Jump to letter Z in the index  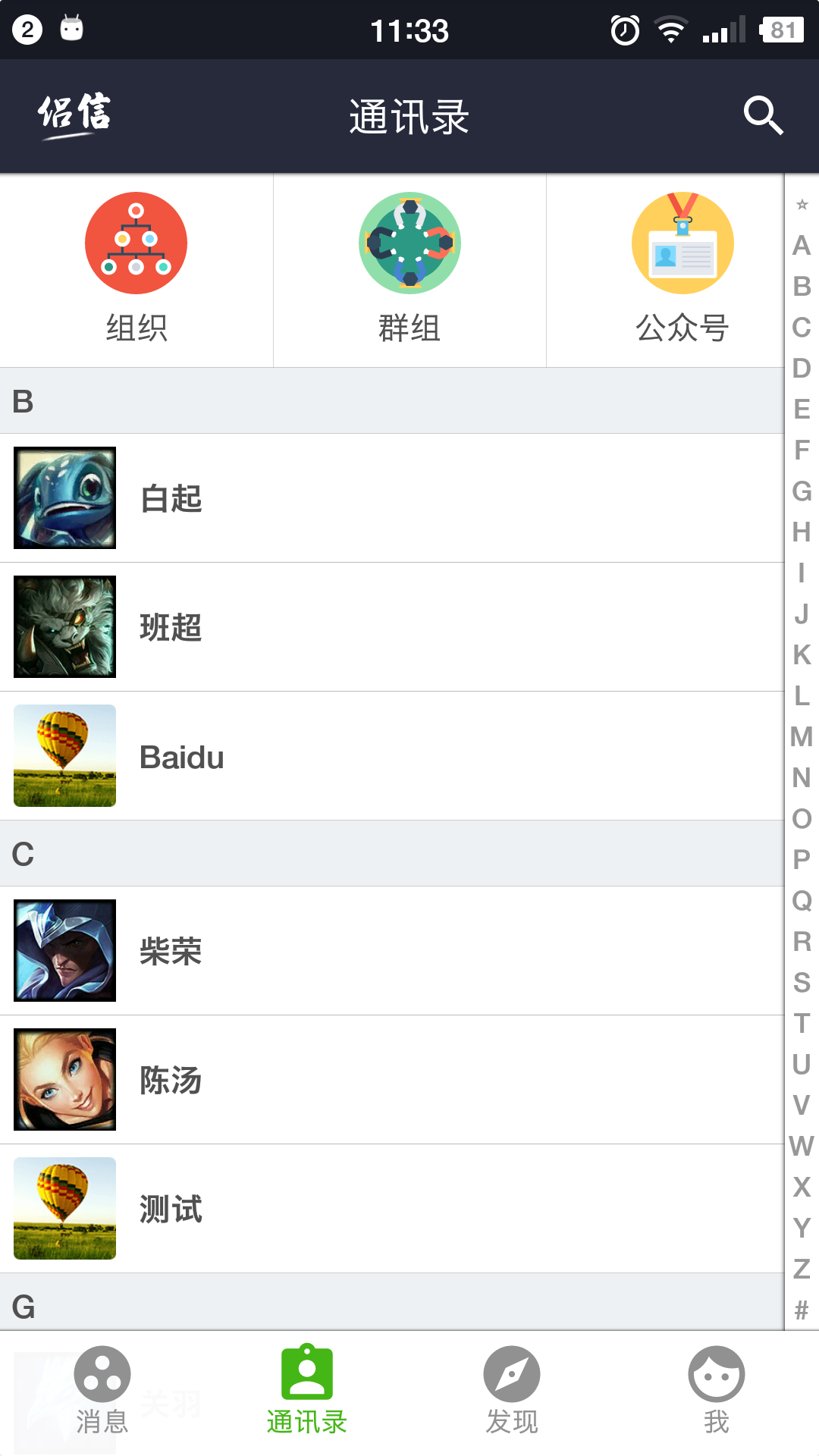[x=802, y=1269]
